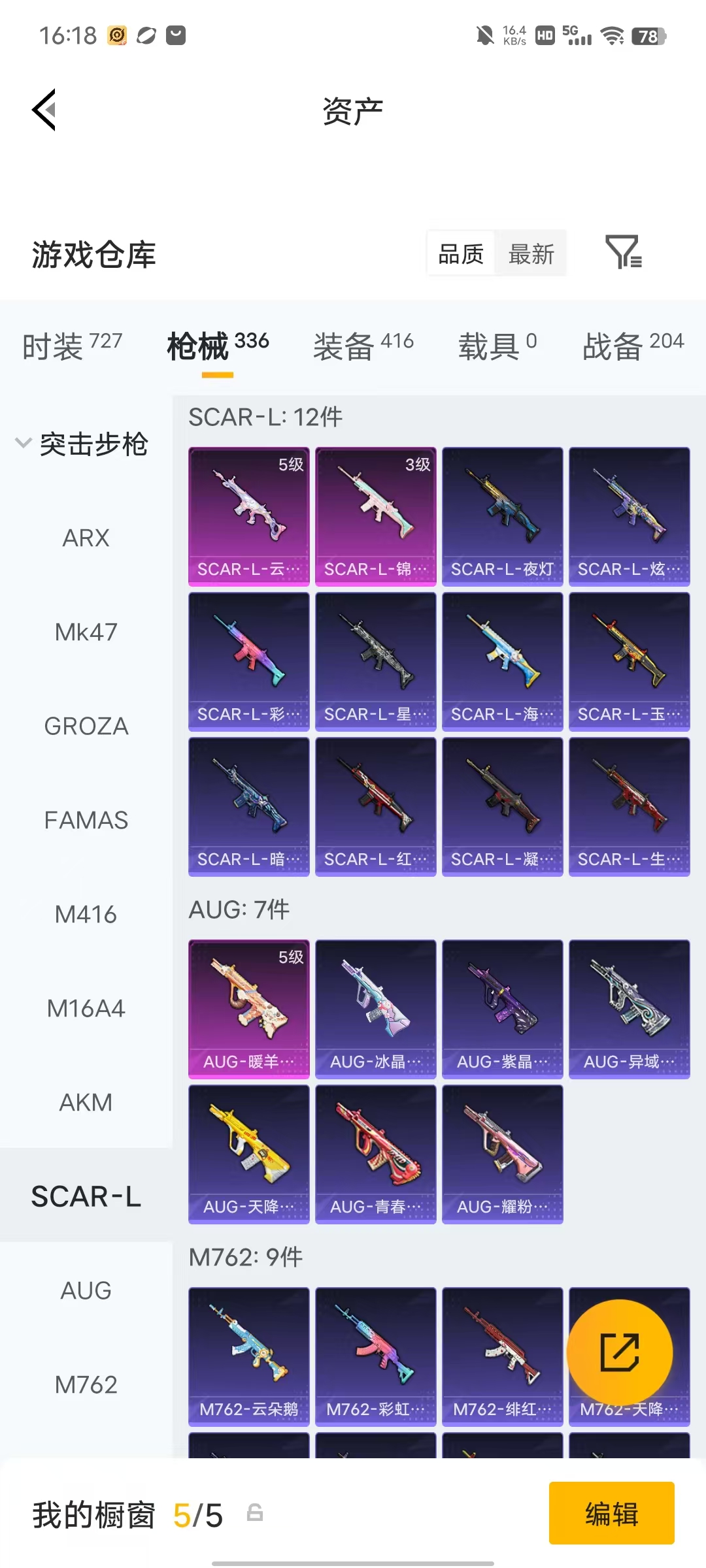Open the 3级 SCAR-L-锦 skin

pyautogui.click(x=375, y=516)
